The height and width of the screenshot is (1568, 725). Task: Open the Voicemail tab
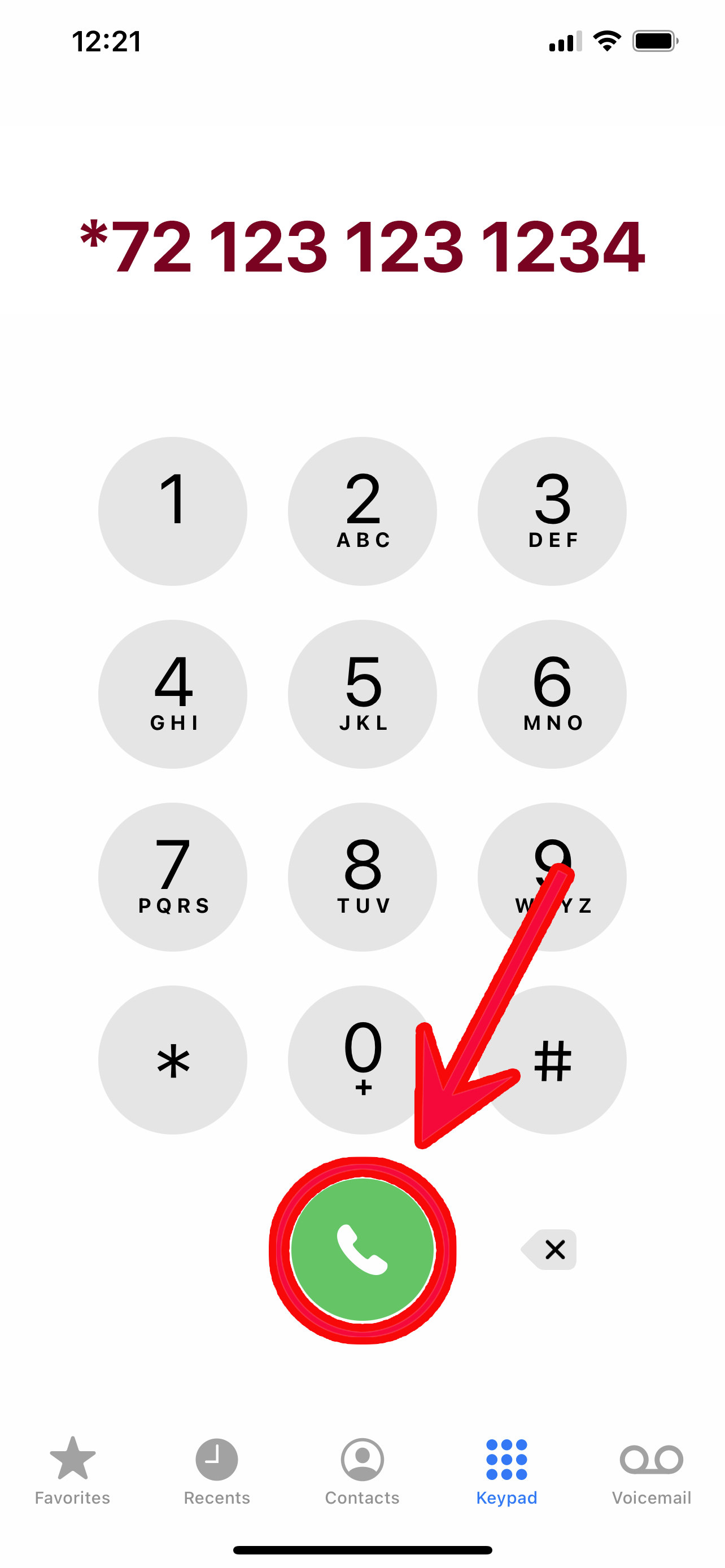[x=652, y=1470]
